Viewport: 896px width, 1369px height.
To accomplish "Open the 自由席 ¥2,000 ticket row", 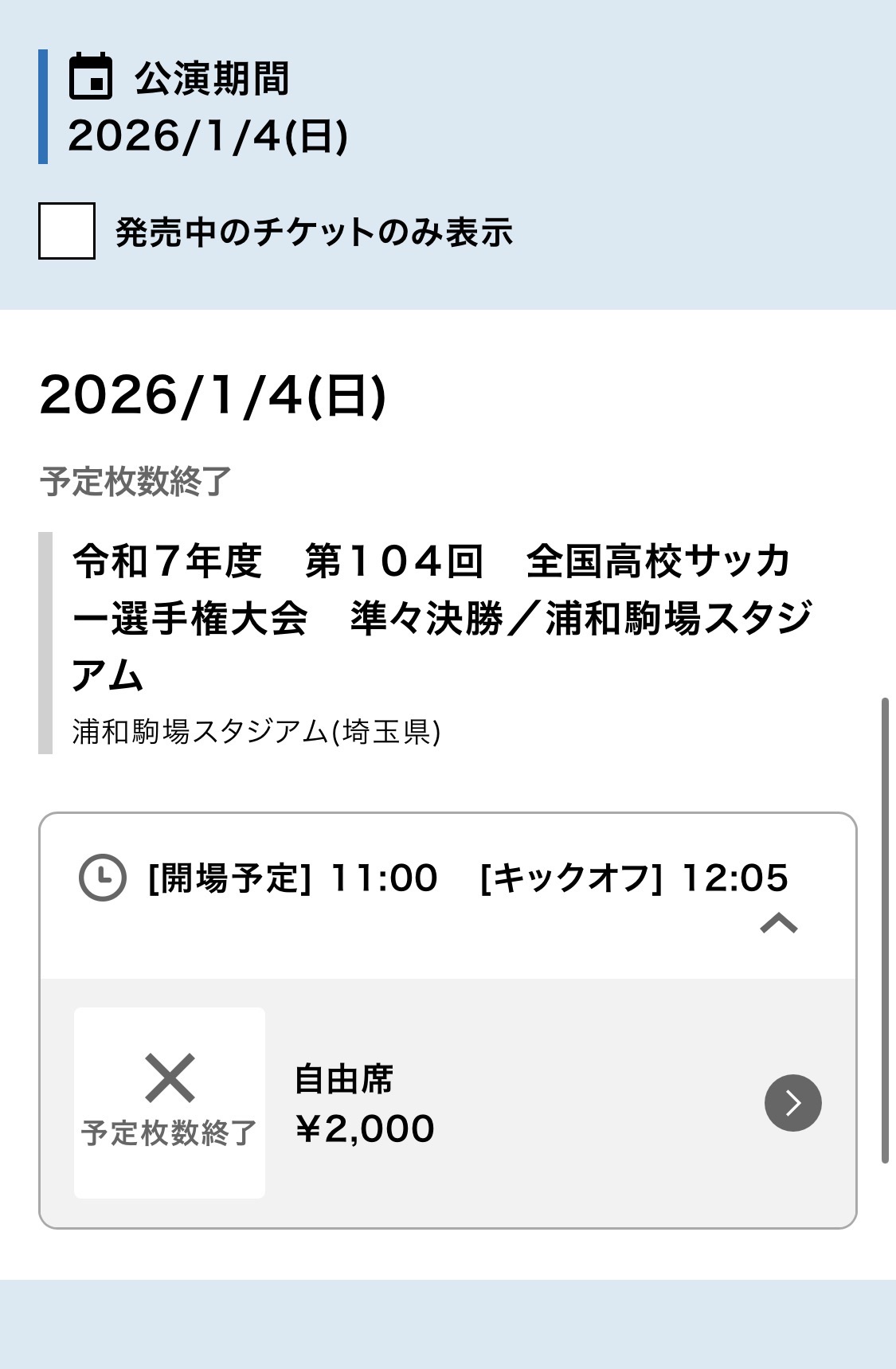I will [x=792, y=1103].
